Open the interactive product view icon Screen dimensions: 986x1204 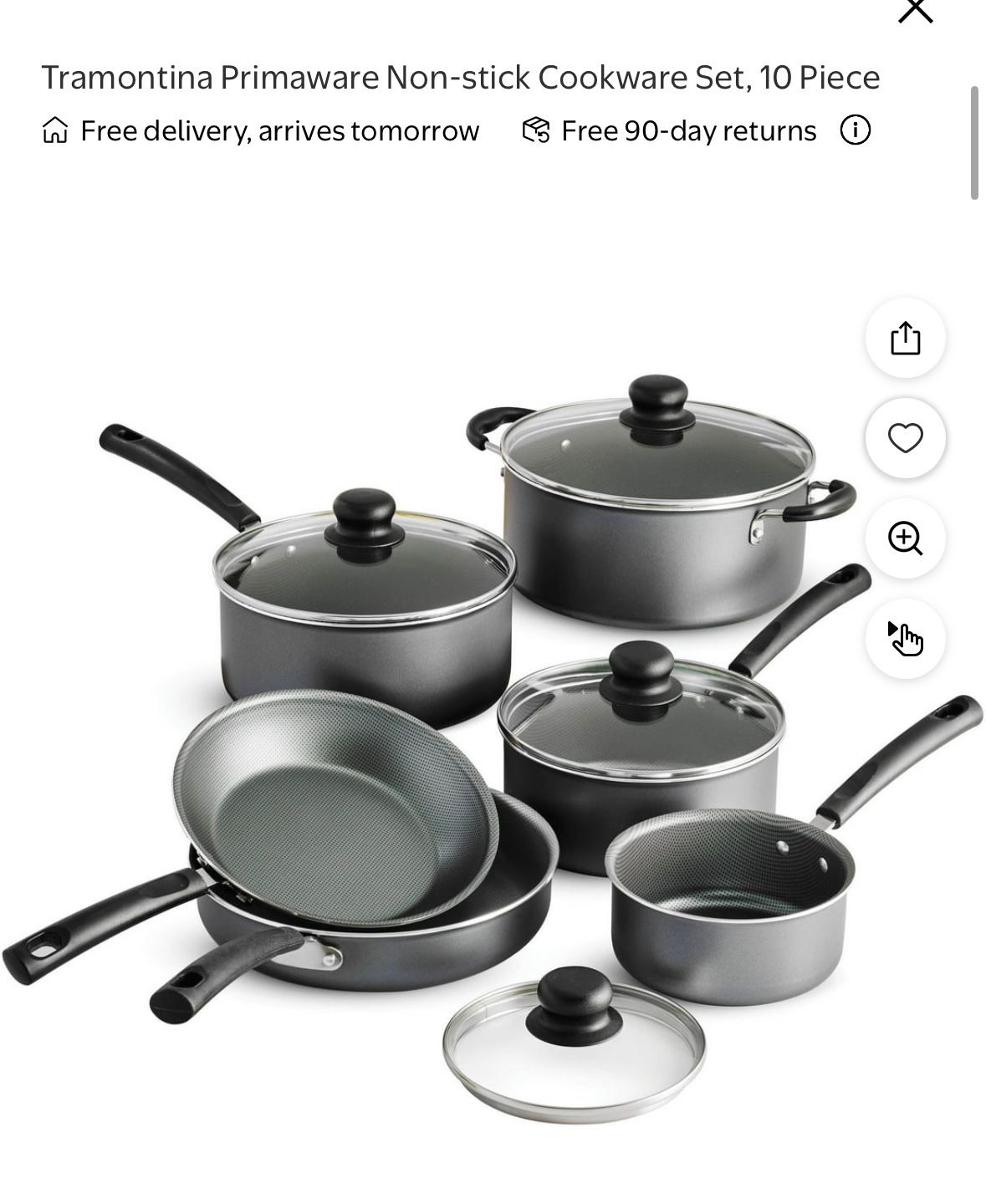(x=905, y=639)
